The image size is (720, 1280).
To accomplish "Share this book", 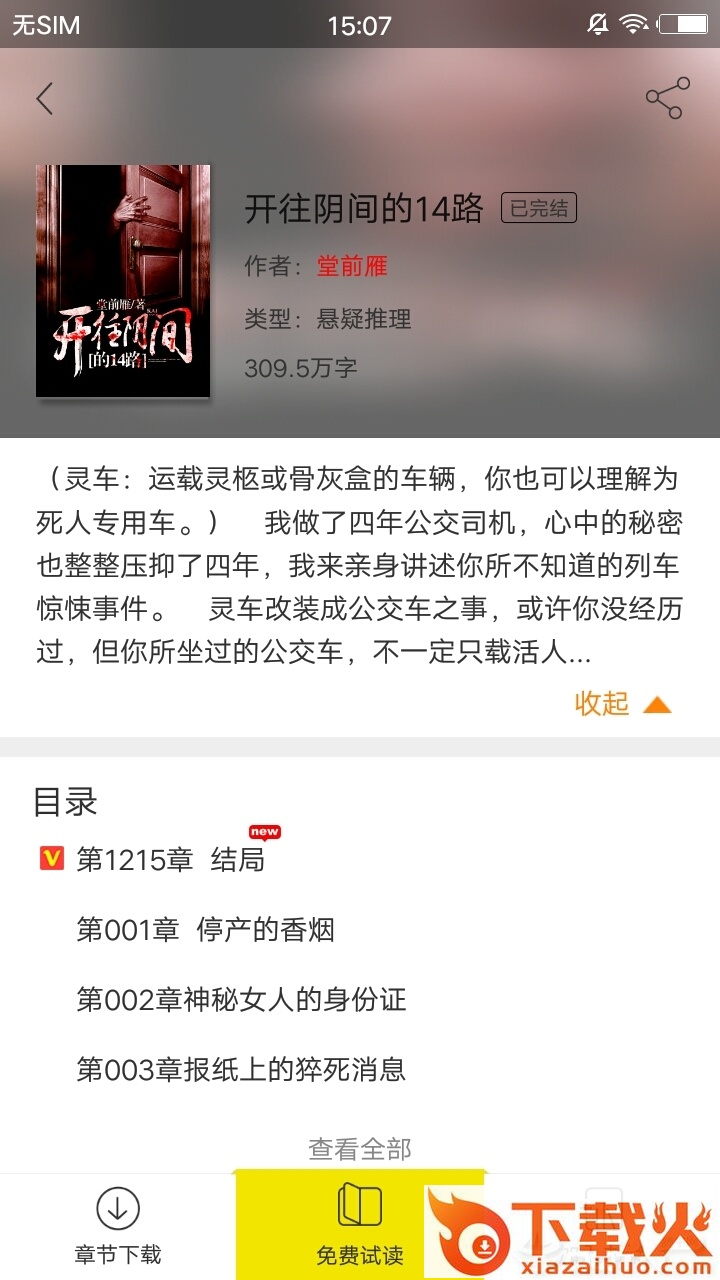I will (668, 98).
